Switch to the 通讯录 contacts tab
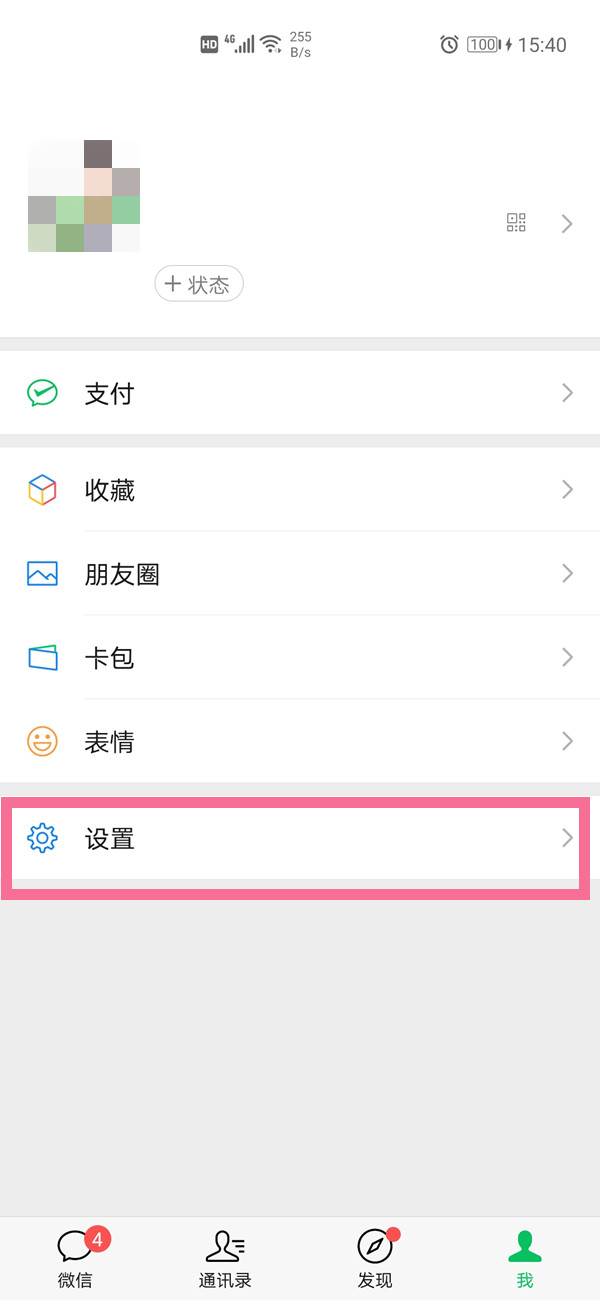 tap(225, 1258)
